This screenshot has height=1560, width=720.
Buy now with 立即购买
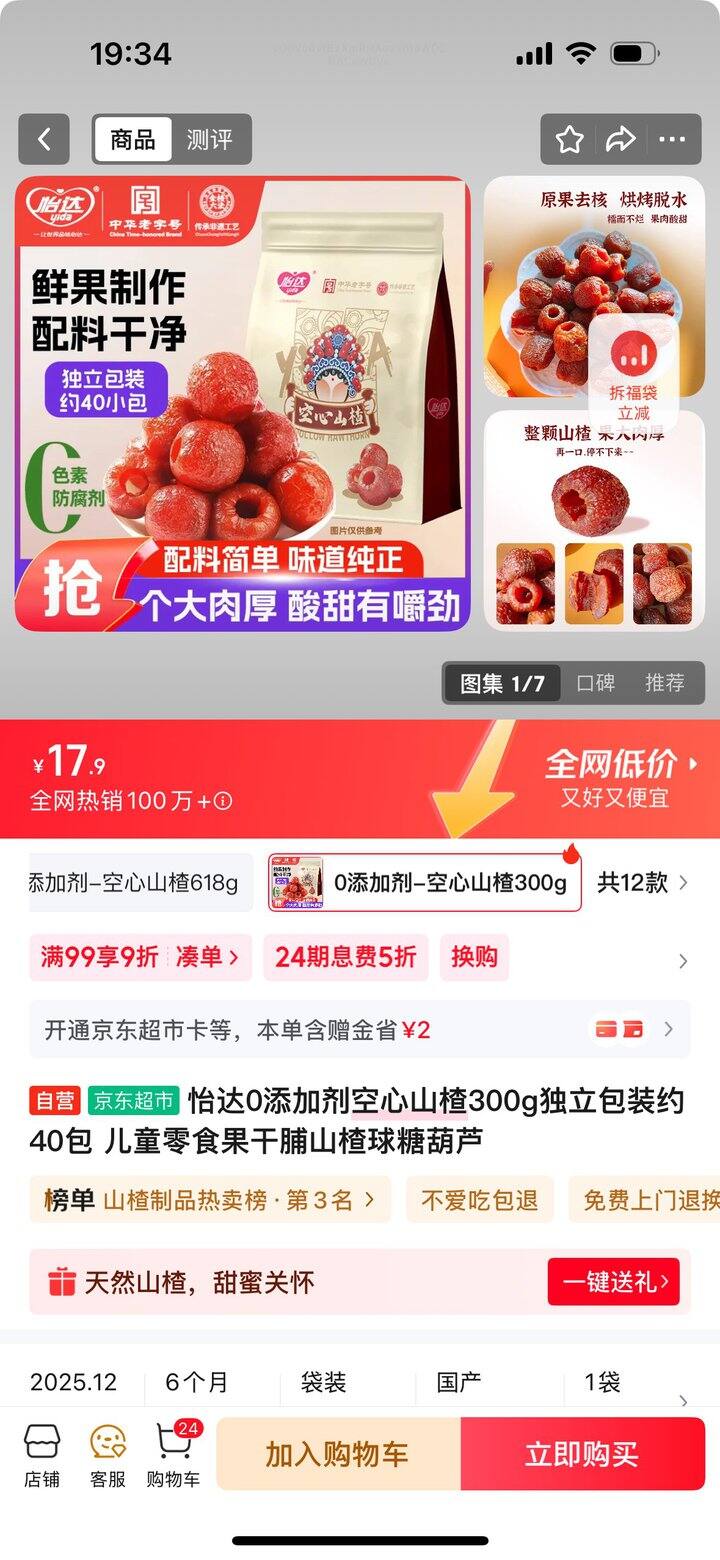582,1454
